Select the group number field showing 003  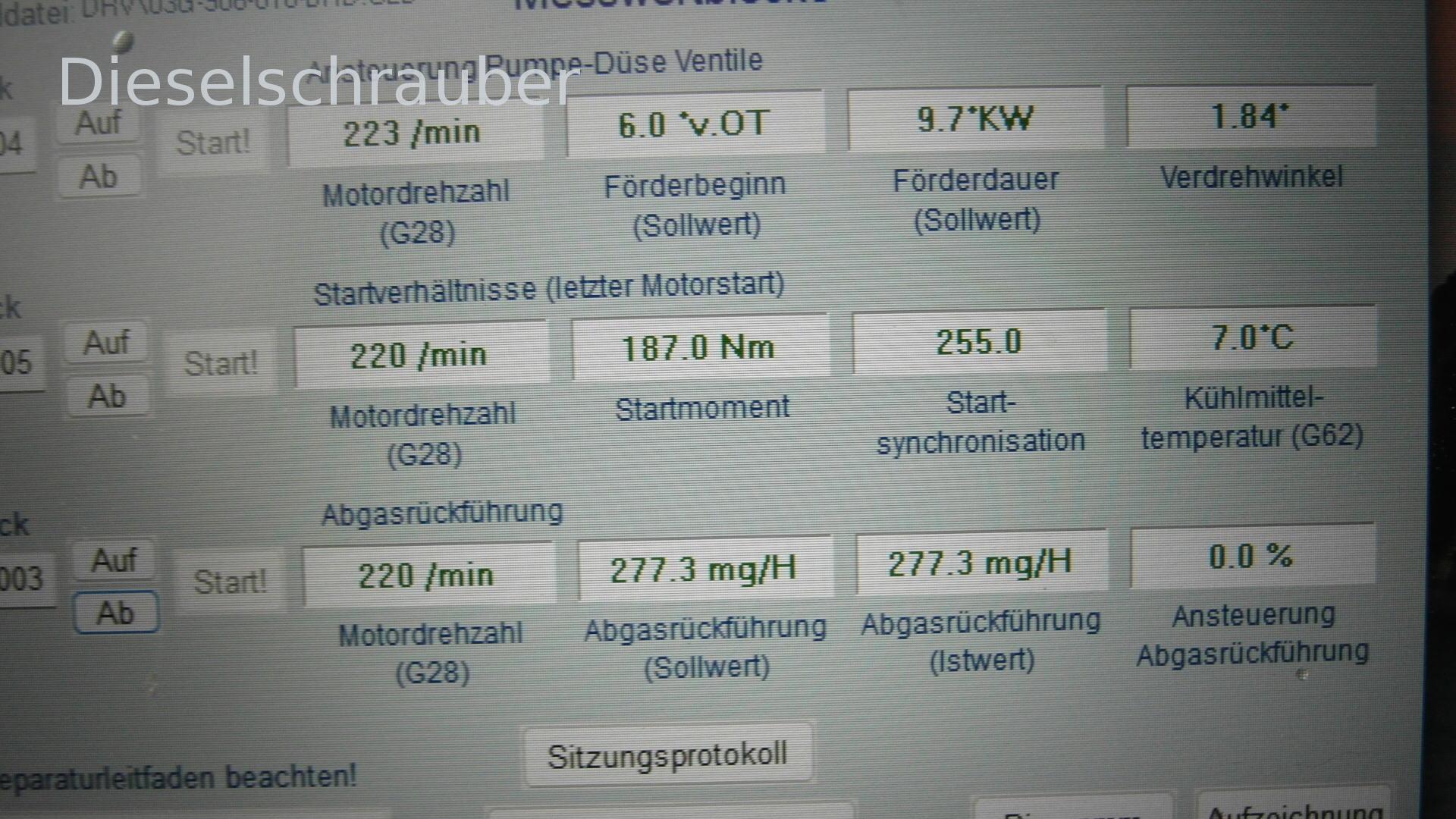[x=23, y=579]
